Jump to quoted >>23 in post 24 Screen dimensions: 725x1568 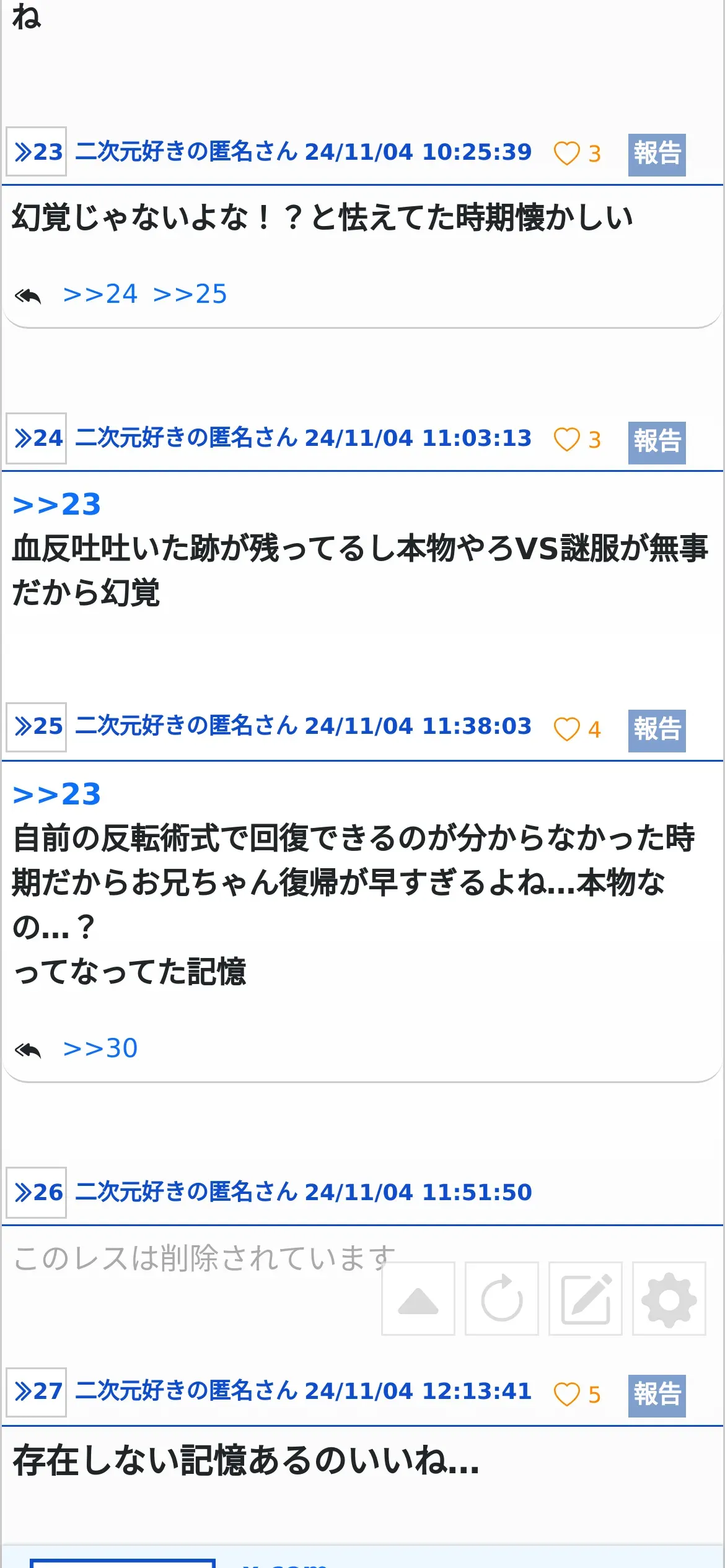coord(57,505)
